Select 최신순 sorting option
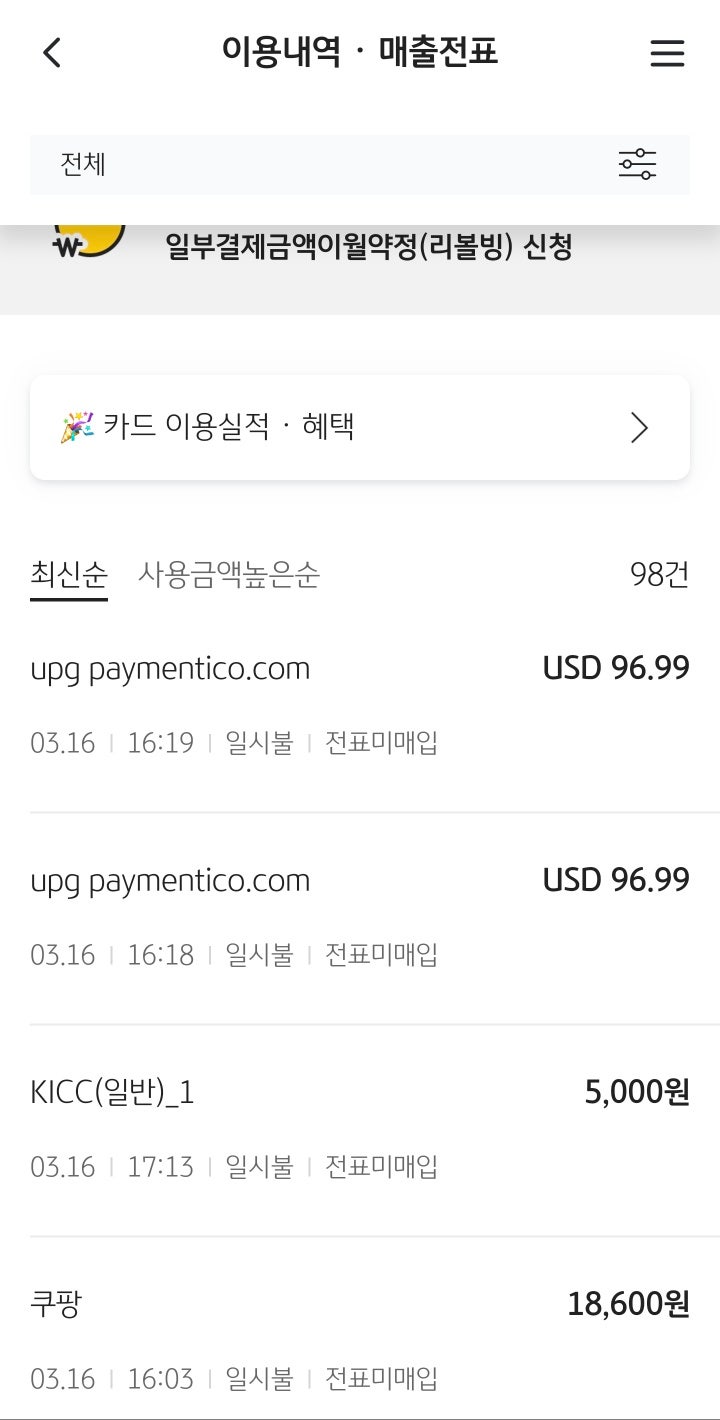The image size is (720, 1420). [67, 576]
